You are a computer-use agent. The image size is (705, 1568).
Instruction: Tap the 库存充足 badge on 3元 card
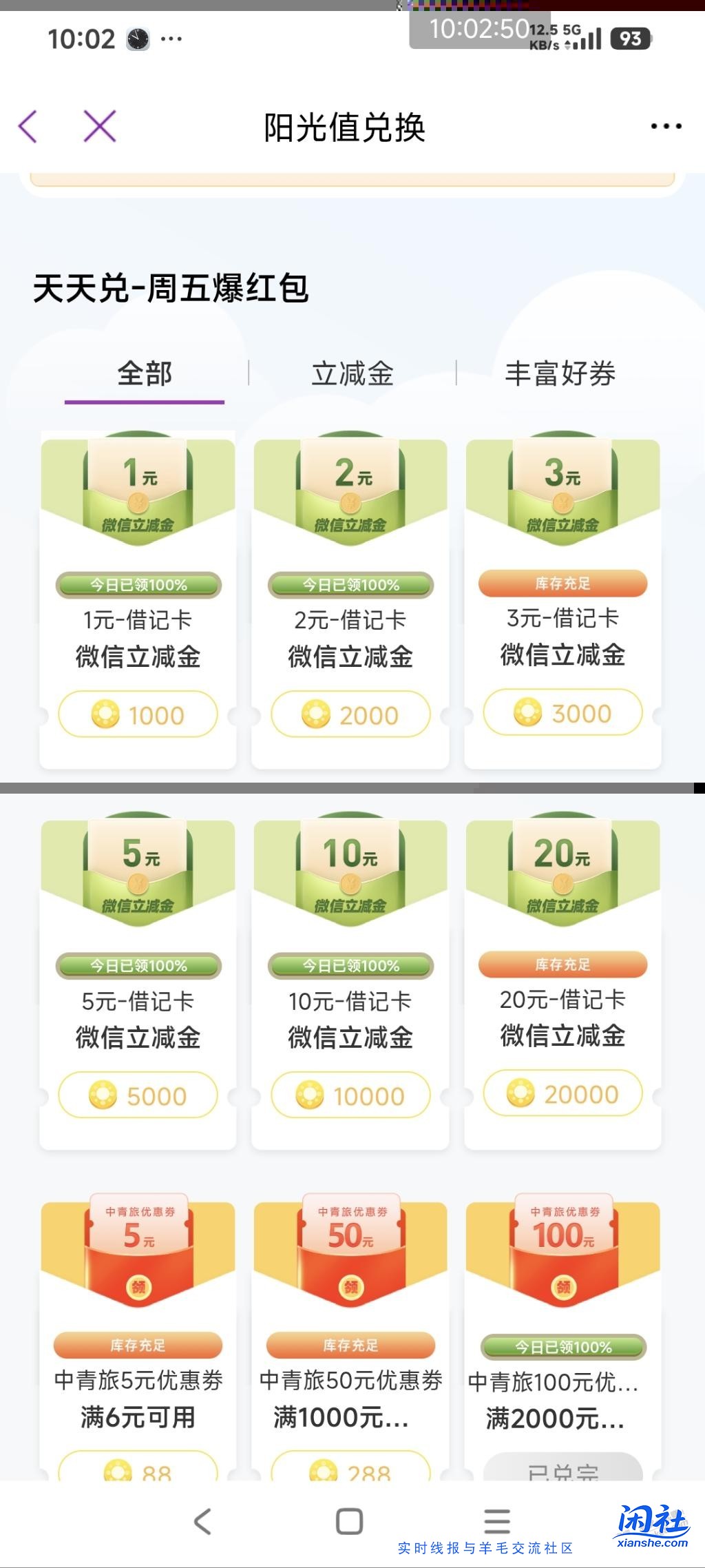pyautogui.click(x=562, y=582)
